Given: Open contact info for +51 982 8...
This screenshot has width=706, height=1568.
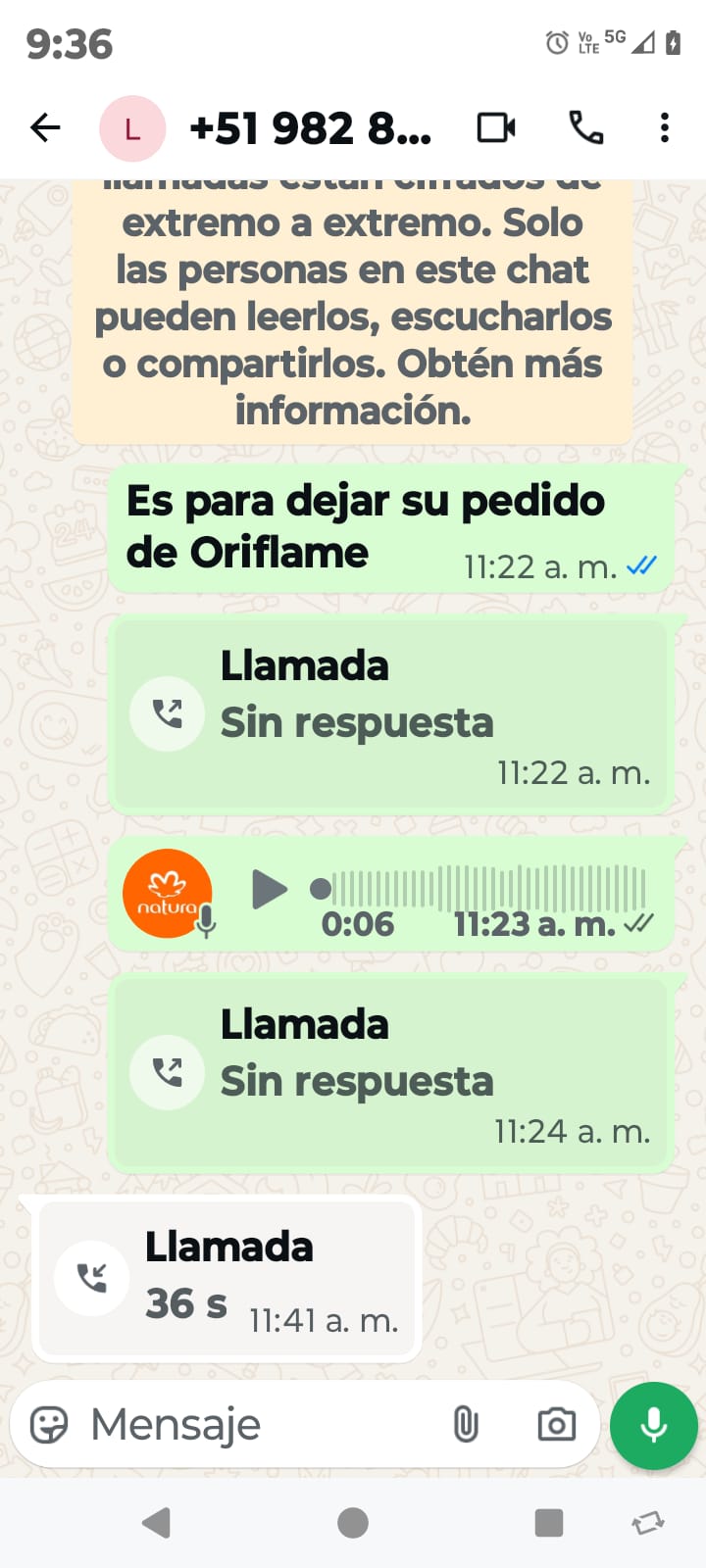Looking at the screenshot, I should (310, 128).
